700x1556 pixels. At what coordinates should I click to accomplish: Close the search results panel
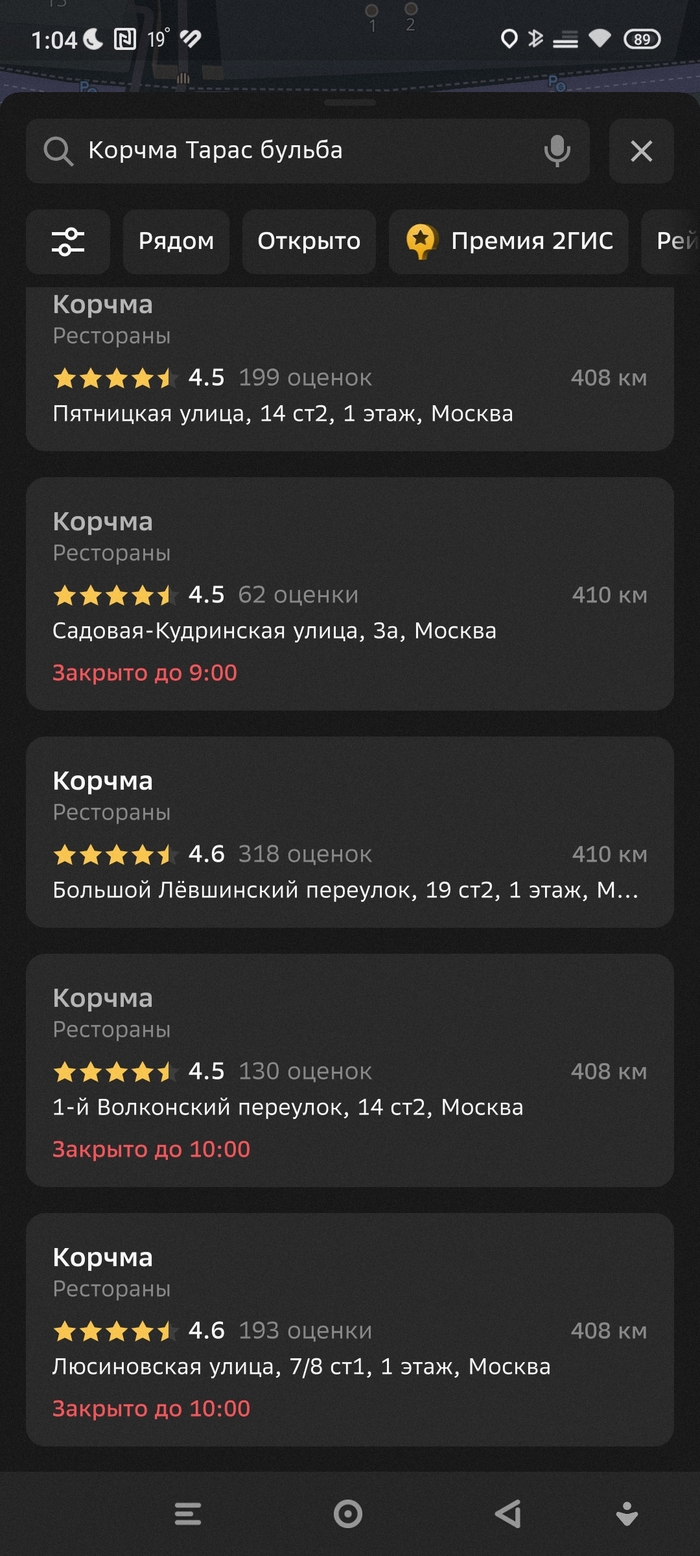coord(641,151)
